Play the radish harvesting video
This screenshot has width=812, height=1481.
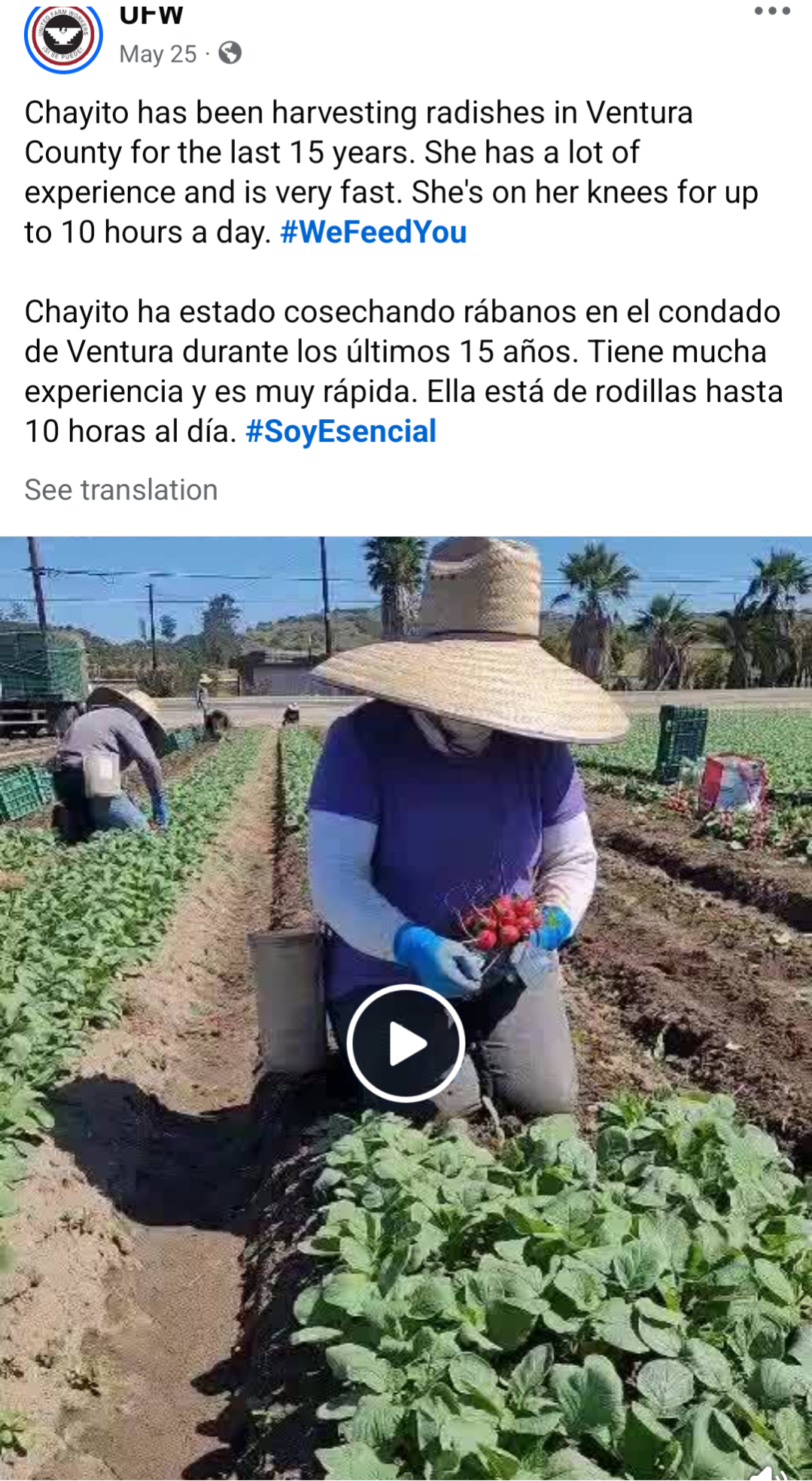pos(406,1043)
